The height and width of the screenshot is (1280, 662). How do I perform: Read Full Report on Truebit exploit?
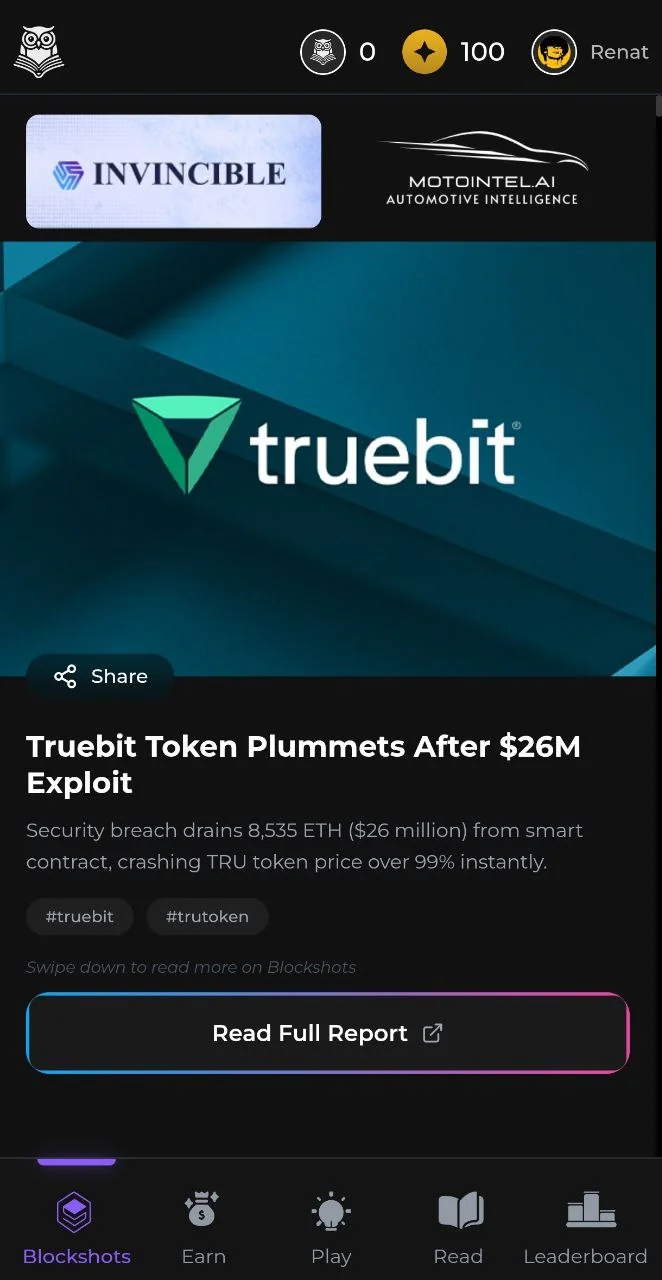click(328, 1033)
